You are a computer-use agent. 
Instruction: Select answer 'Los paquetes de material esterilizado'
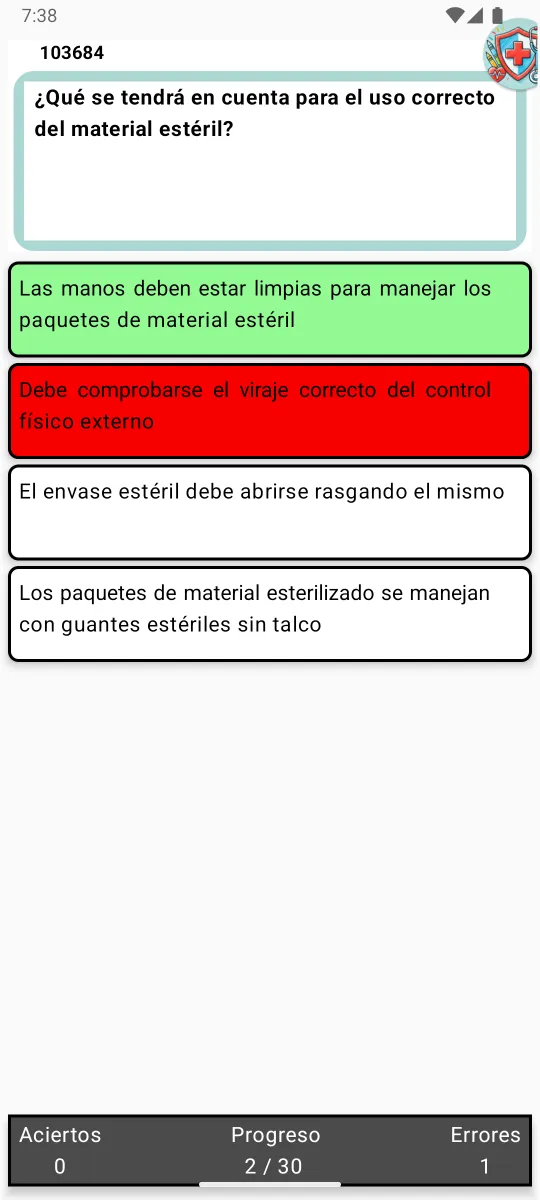(x=270, y=614)
